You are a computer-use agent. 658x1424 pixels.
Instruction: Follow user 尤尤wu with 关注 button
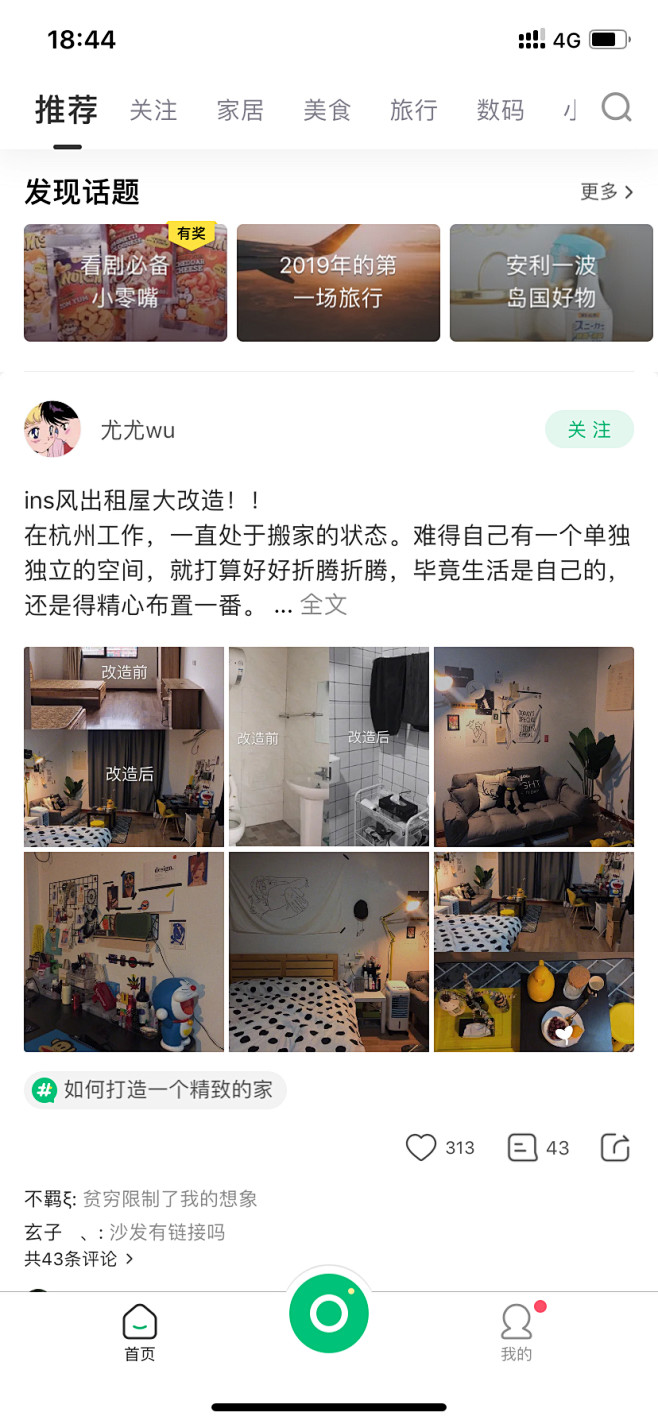pyautogui.click(x=589, y=430)
